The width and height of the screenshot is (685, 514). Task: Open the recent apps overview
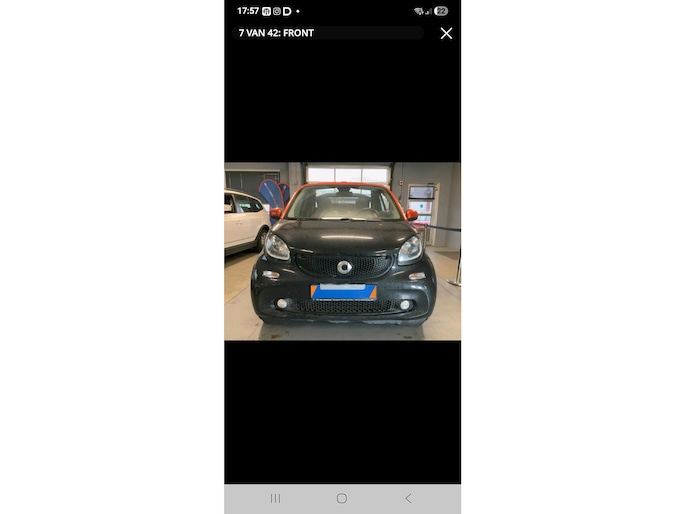click(x=276, y=498)
